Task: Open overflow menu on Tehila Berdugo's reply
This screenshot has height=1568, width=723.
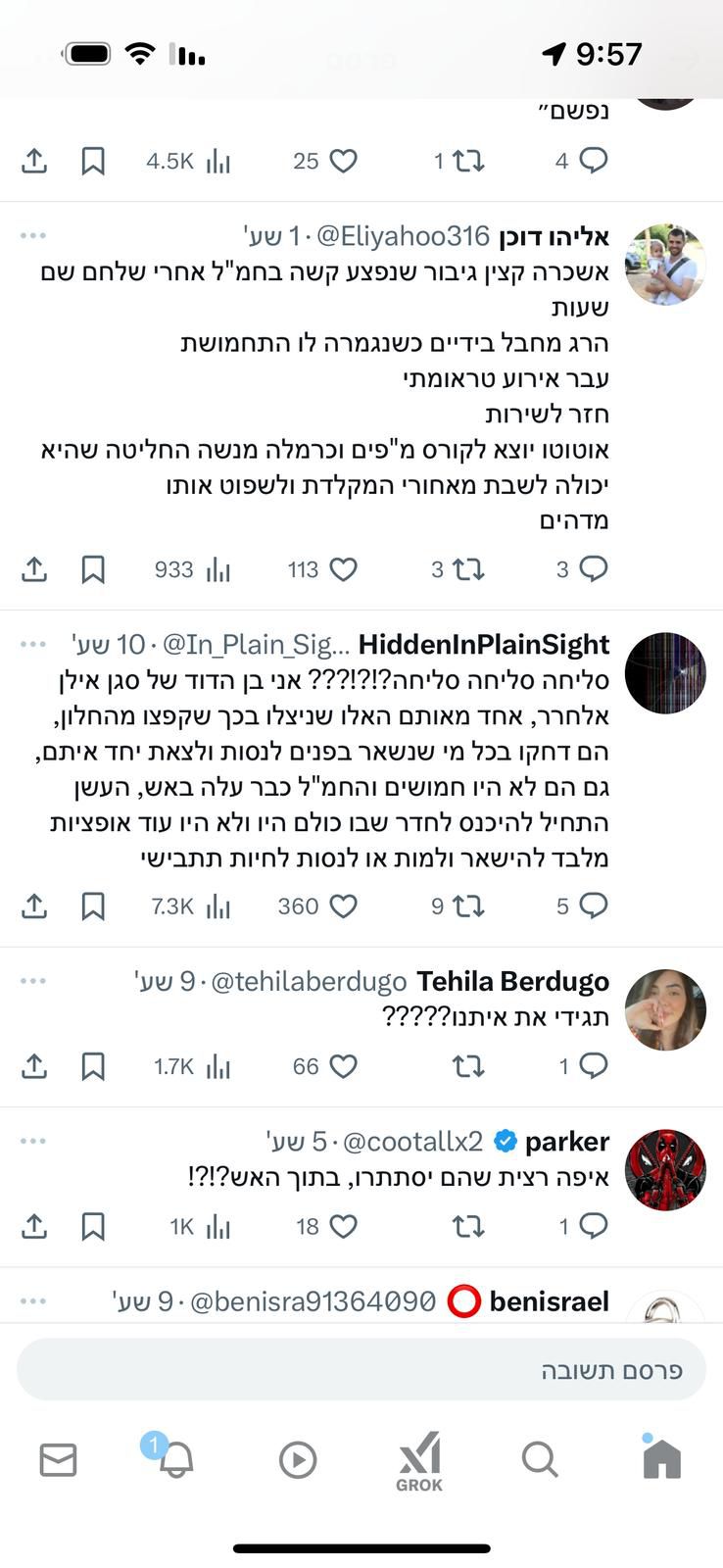Action: coord(33,981)
